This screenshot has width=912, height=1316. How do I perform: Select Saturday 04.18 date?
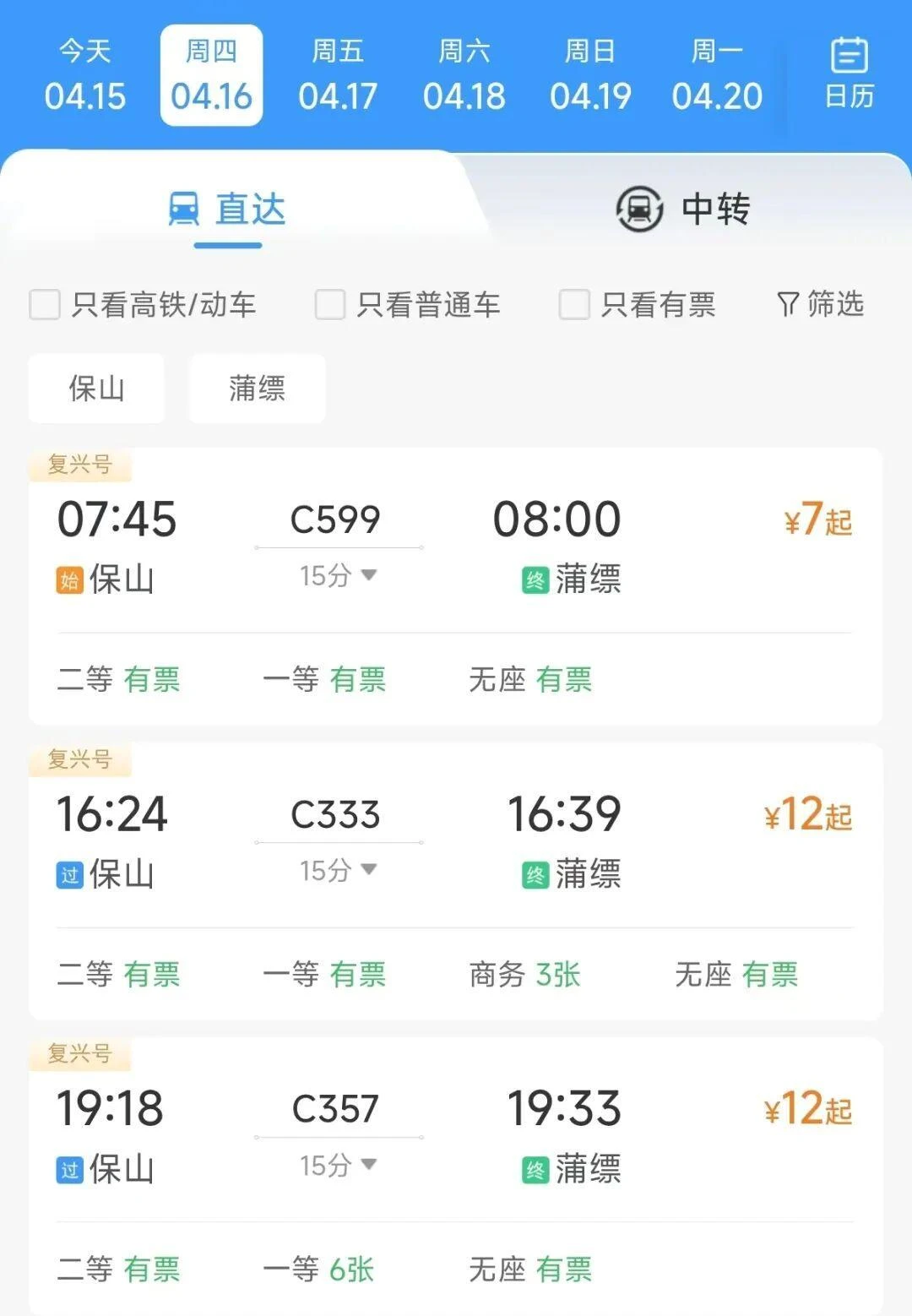464,76
